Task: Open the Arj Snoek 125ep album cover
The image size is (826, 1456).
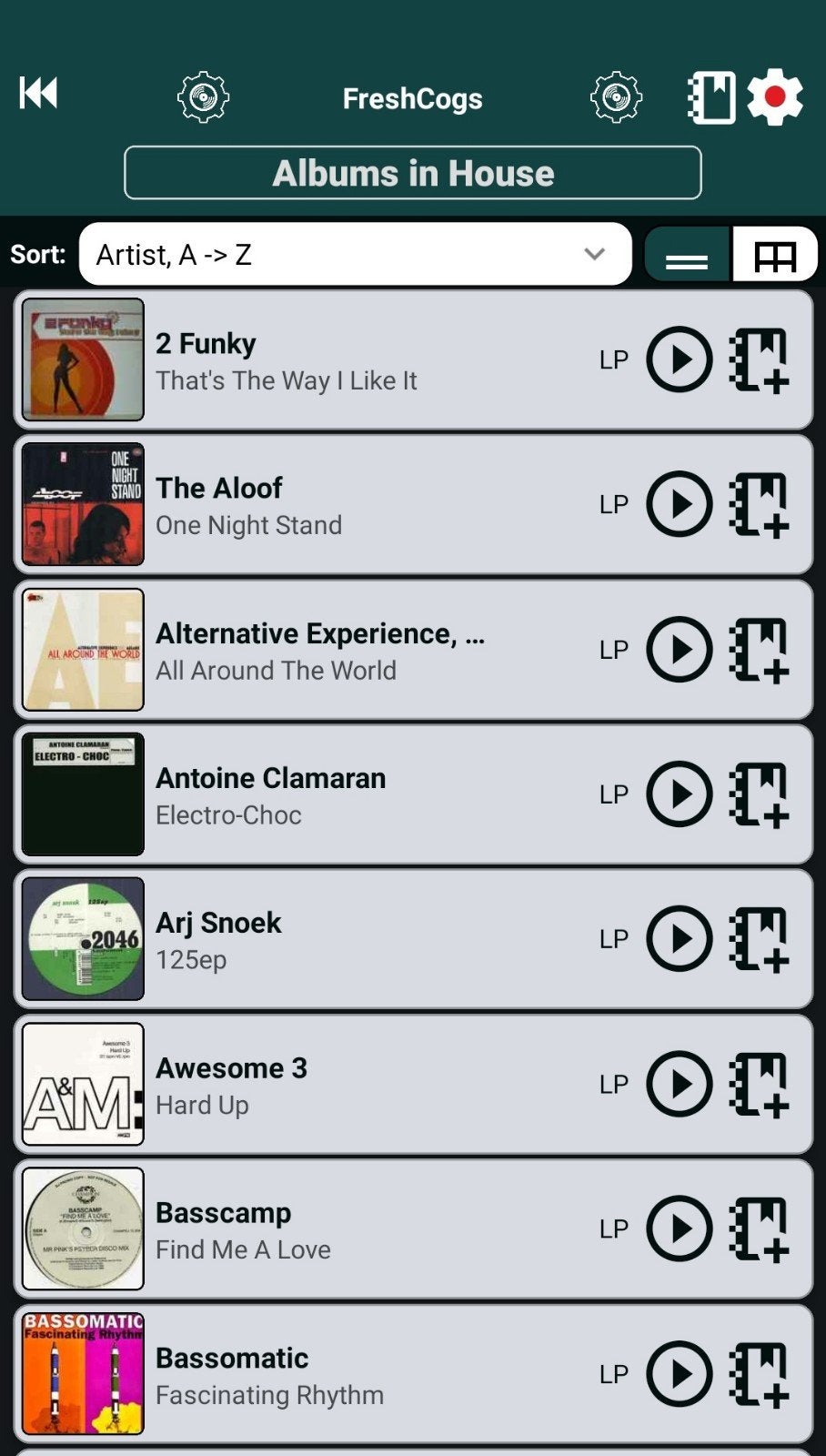Action: point(83,939)
